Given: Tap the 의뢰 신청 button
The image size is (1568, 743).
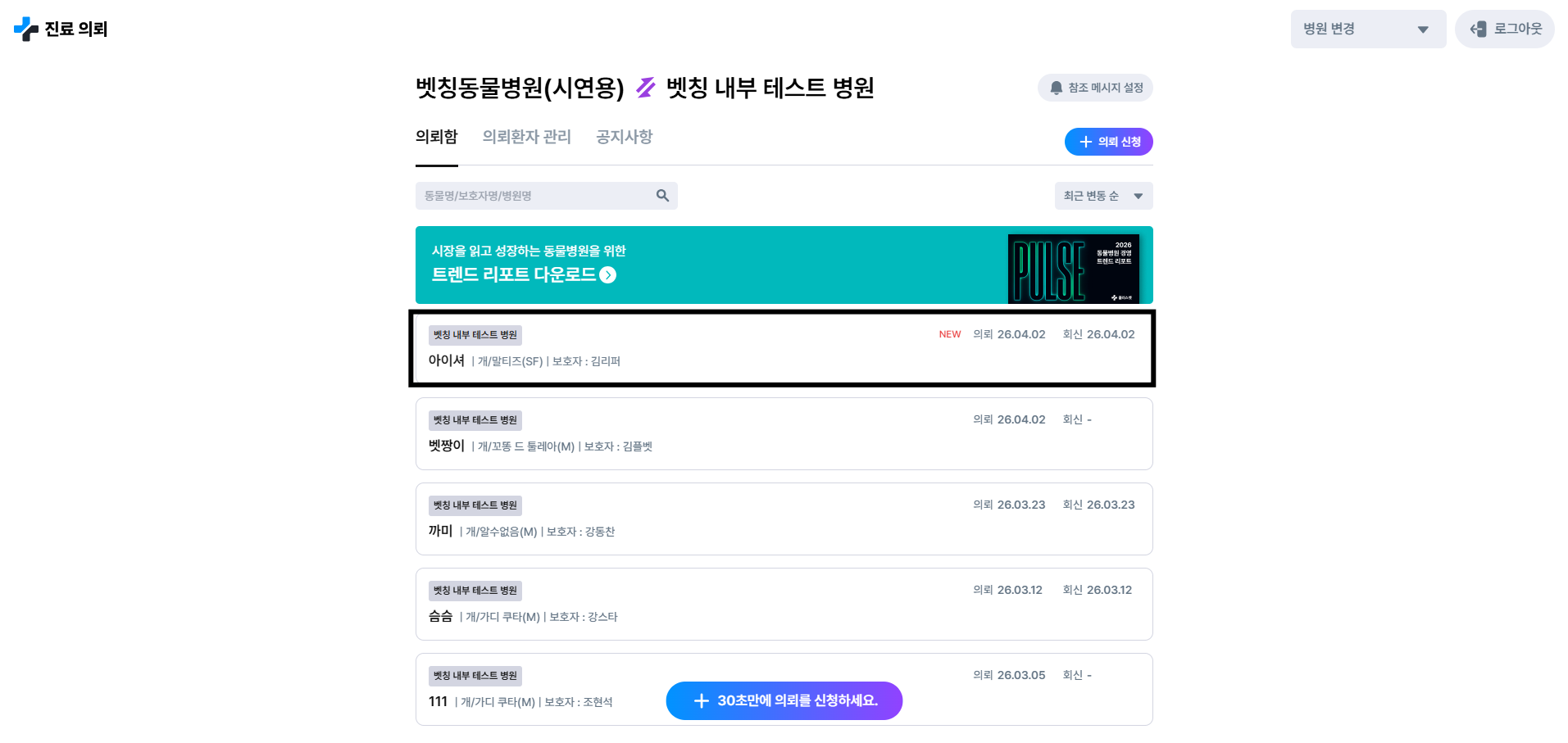Looking at the screenshot, I should click(1108, 142).
